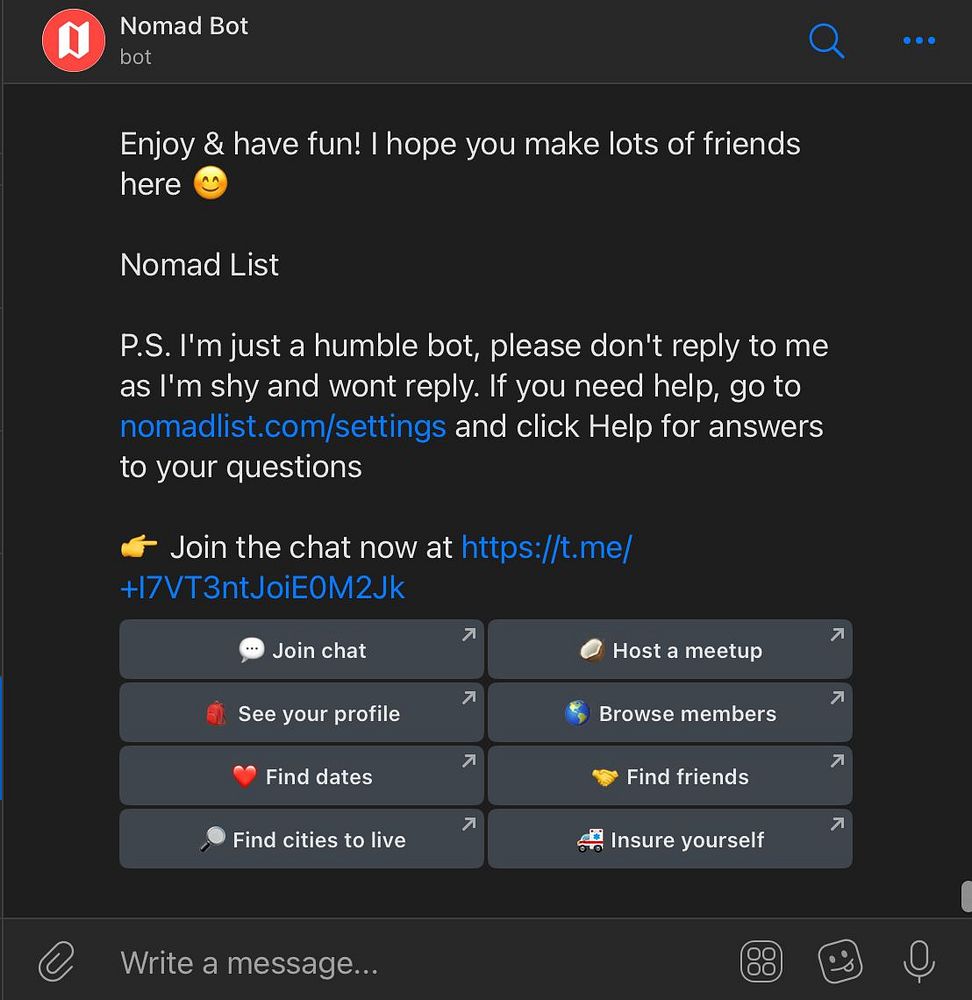
Task: Open the nomadlist.com/settings link
Action: pos(283,427)
